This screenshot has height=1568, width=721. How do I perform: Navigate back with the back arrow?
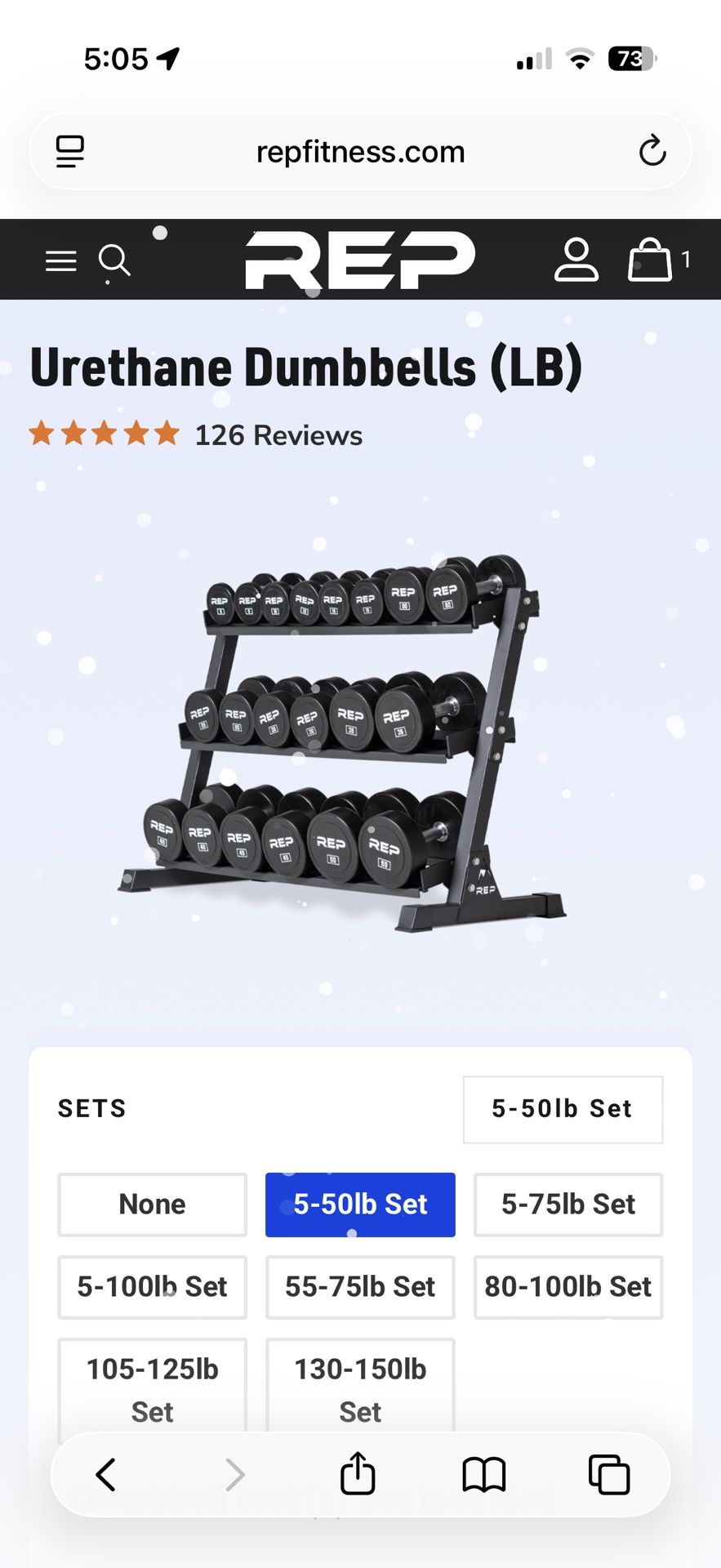105,1474
